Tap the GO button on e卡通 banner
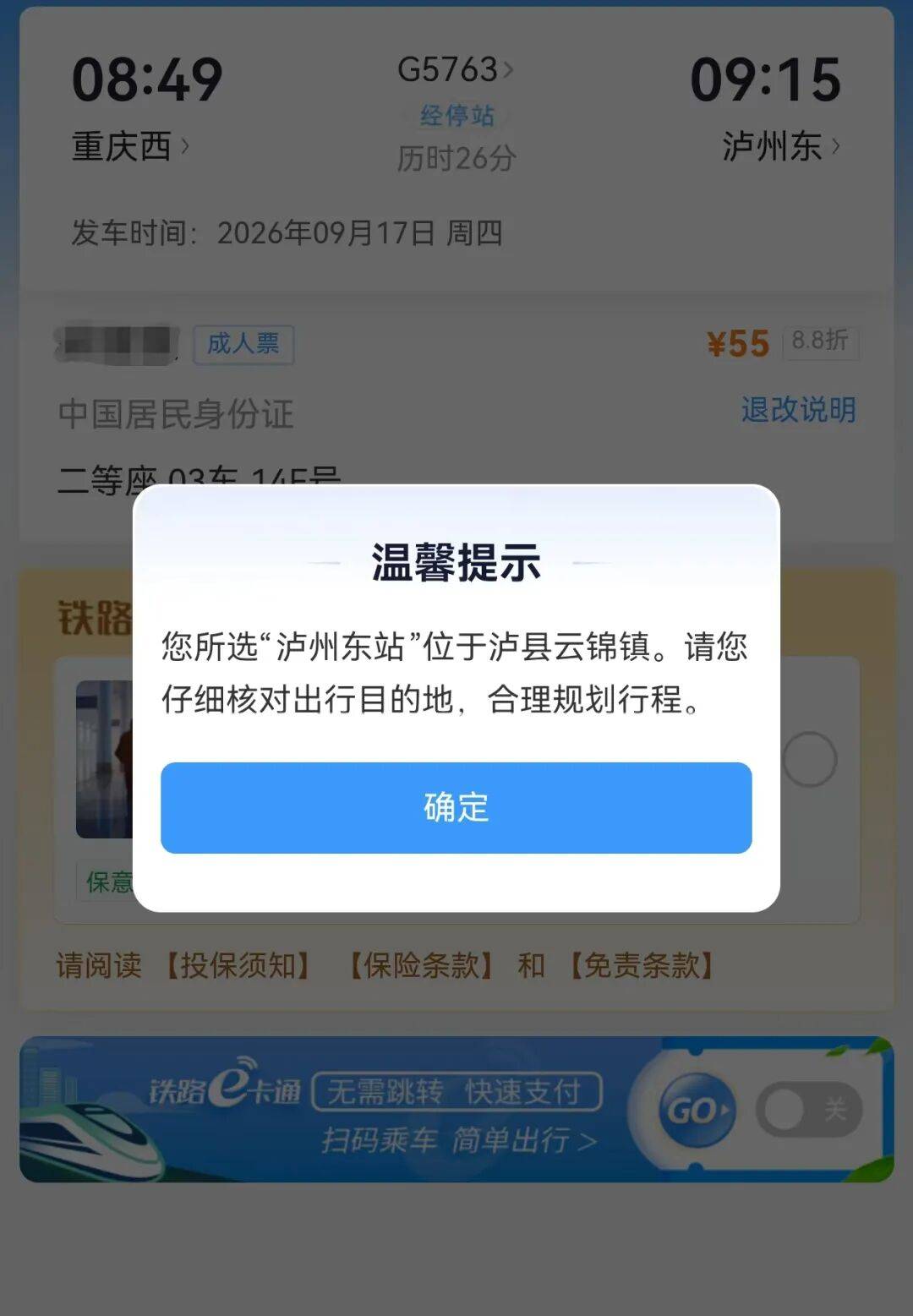The width and height of the screenshot is (913, 1316). 697,1111
